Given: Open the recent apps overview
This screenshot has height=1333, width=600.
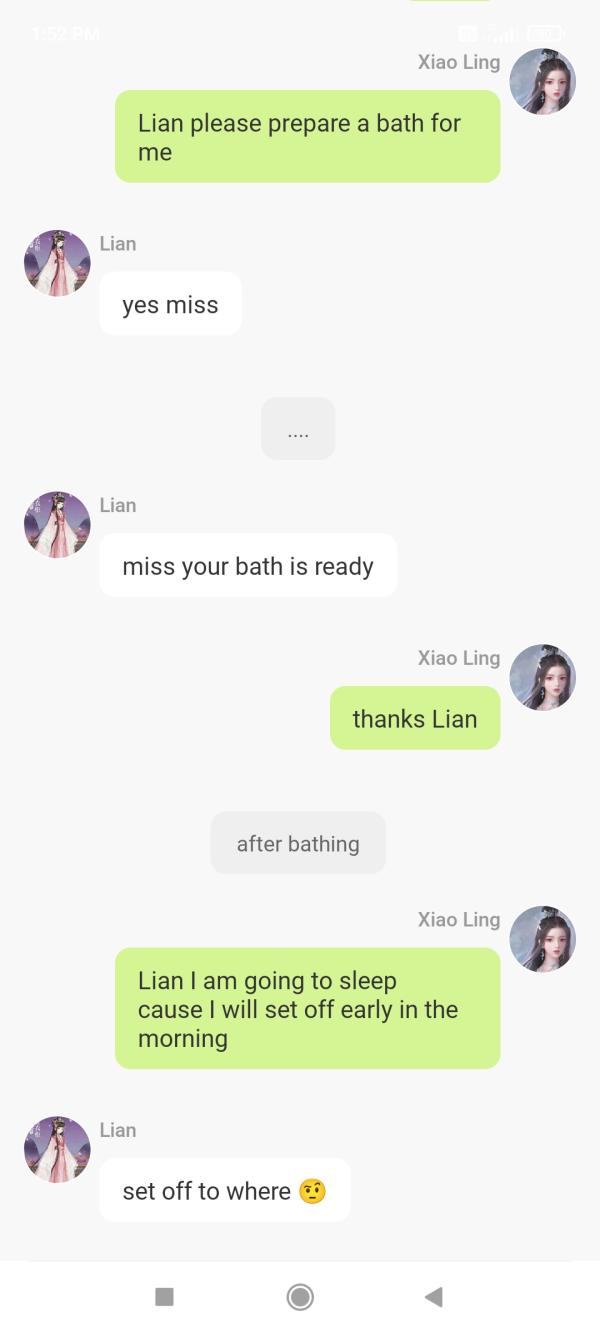Looking at the screenshot, I should coord(165,1297).
